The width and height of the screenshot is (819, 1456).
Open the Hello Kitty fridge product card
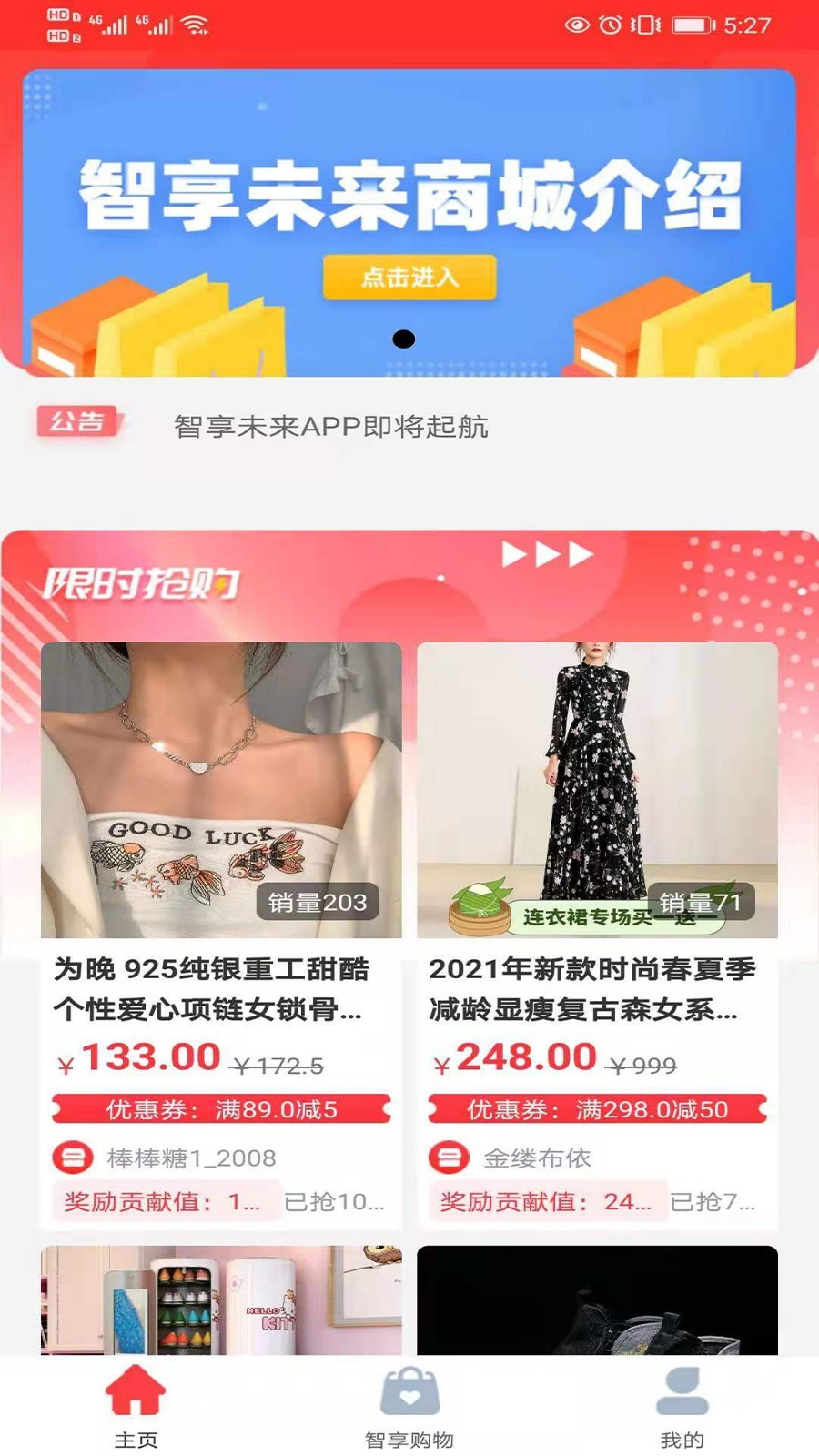221,1299
